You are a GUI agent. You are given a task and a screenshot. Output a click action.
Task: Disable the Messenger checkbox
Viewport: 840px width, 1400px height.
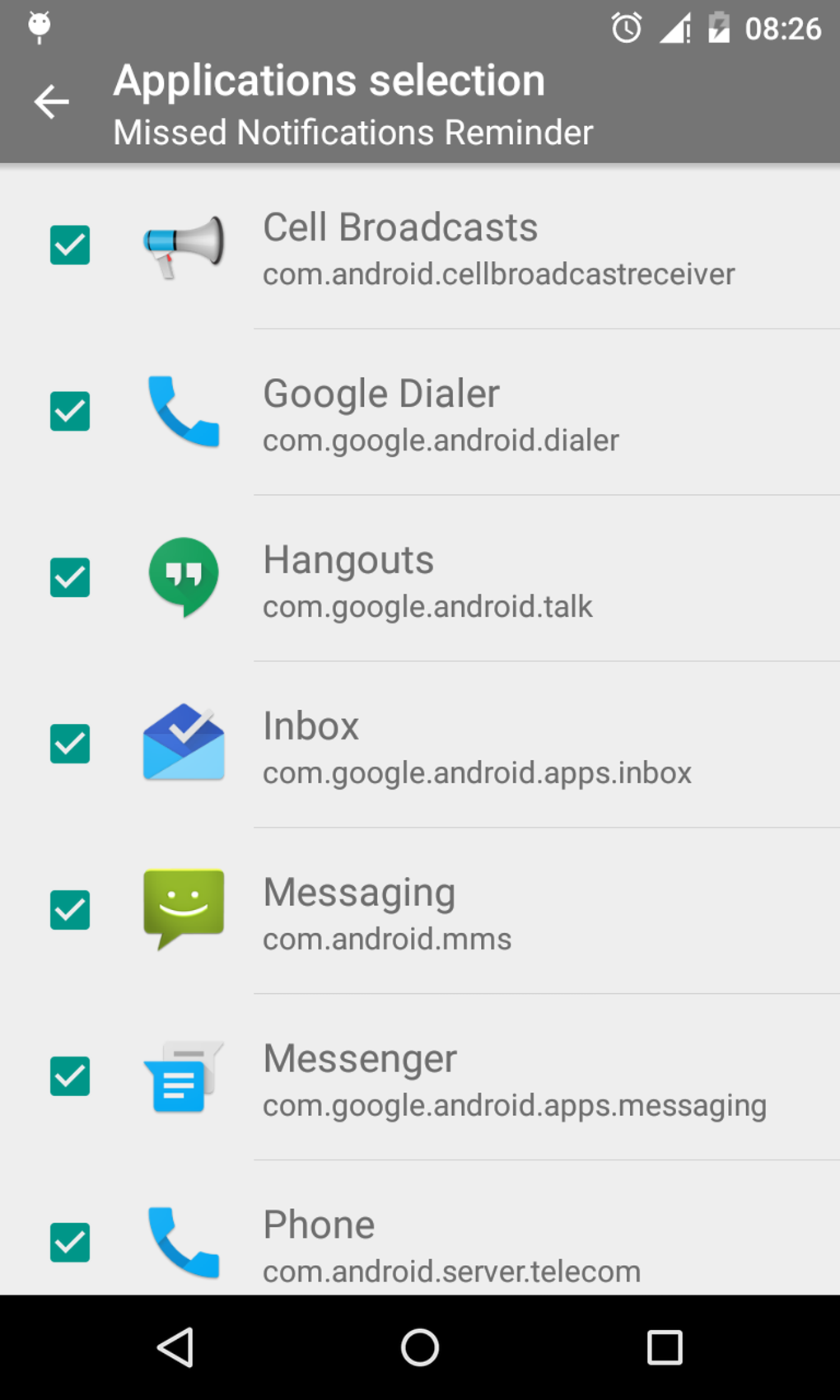point(70,1077)
